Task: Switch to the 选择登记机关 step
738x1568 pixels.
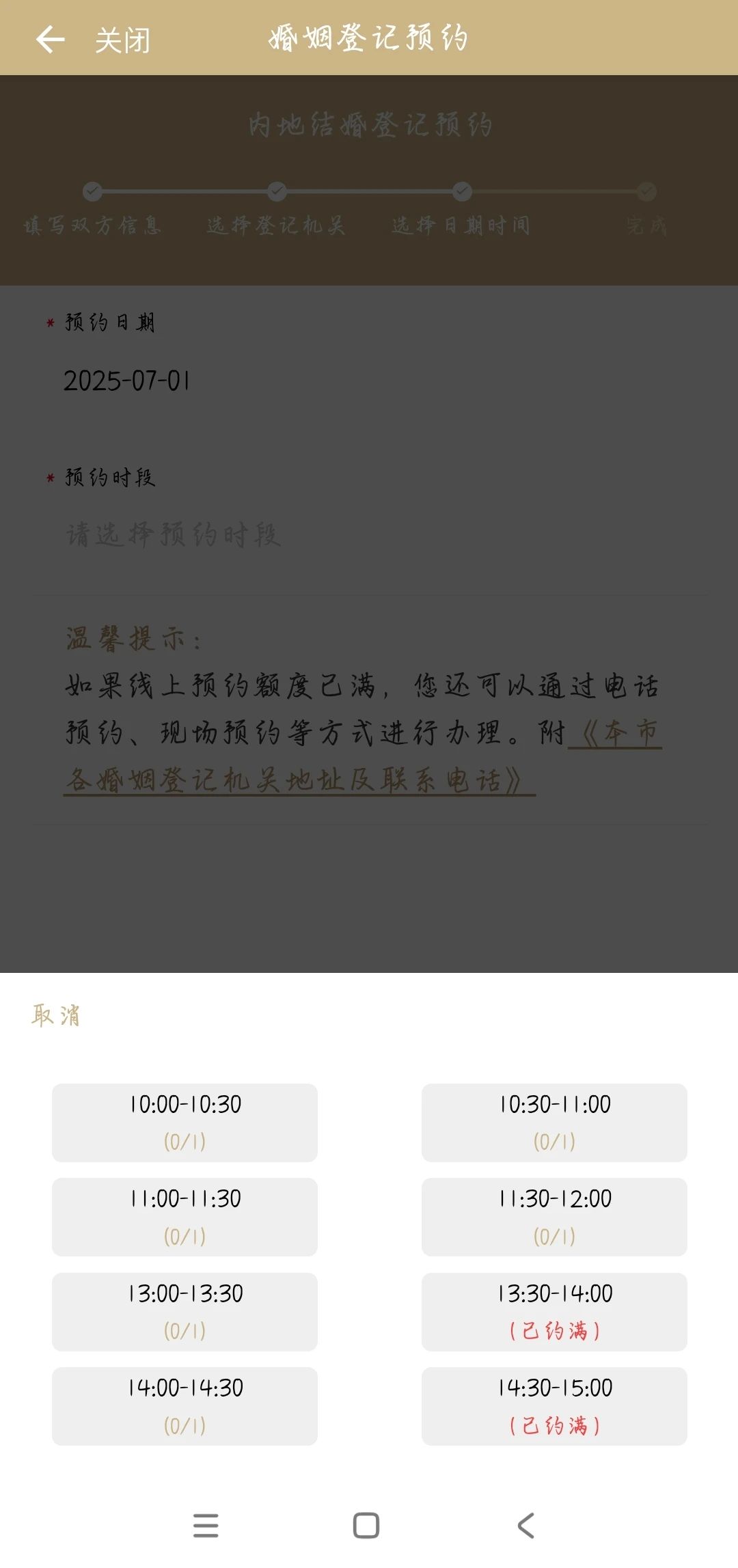Action: pyautogui.click(x=276, y=225)
